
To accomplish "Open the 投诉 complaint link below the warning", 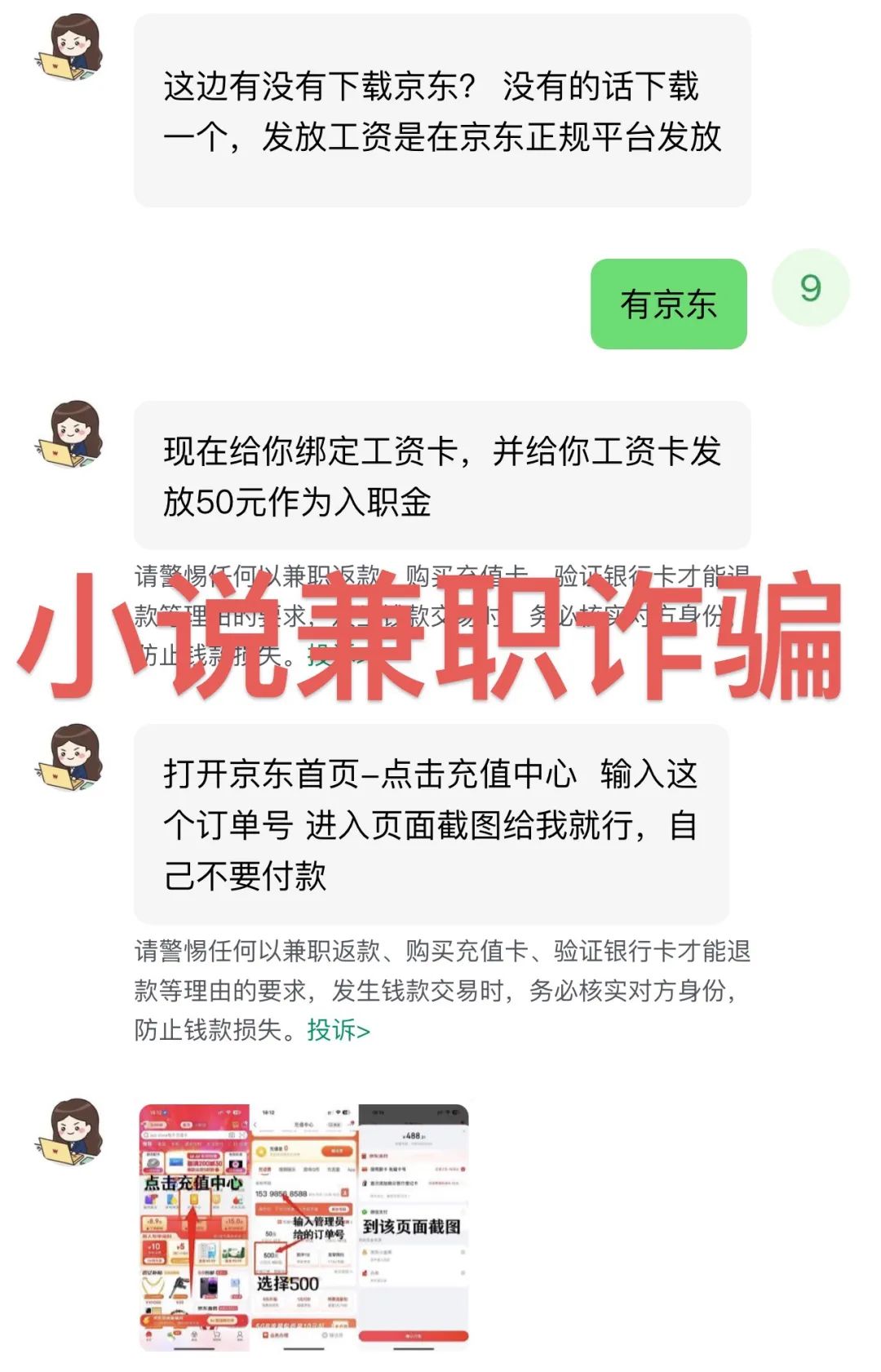I will pyautogui.click(x=337, y=1032).
